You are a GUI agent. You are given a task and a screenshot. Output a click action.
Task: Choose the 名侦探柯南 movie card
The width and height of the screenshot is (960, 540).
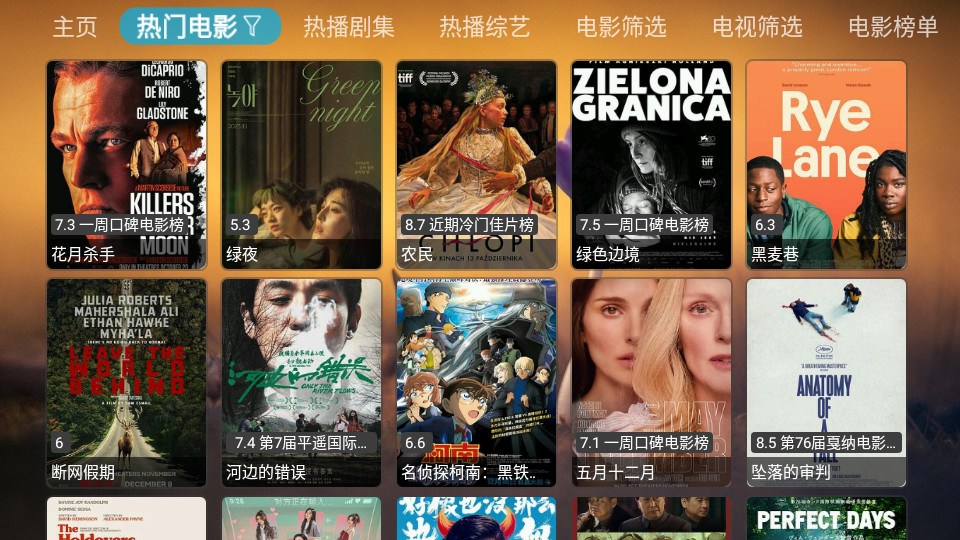pos(476,382)
